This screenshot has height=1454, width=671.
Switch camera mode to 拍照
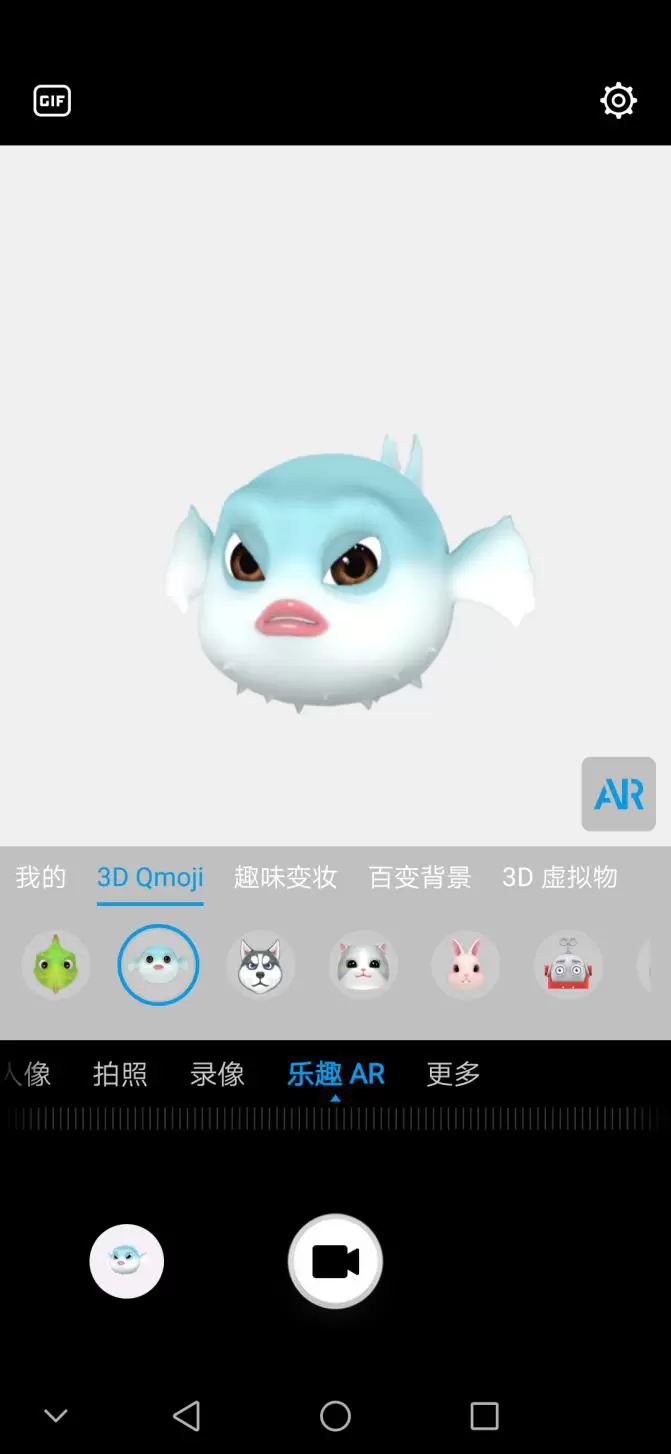coord(120,1074)
